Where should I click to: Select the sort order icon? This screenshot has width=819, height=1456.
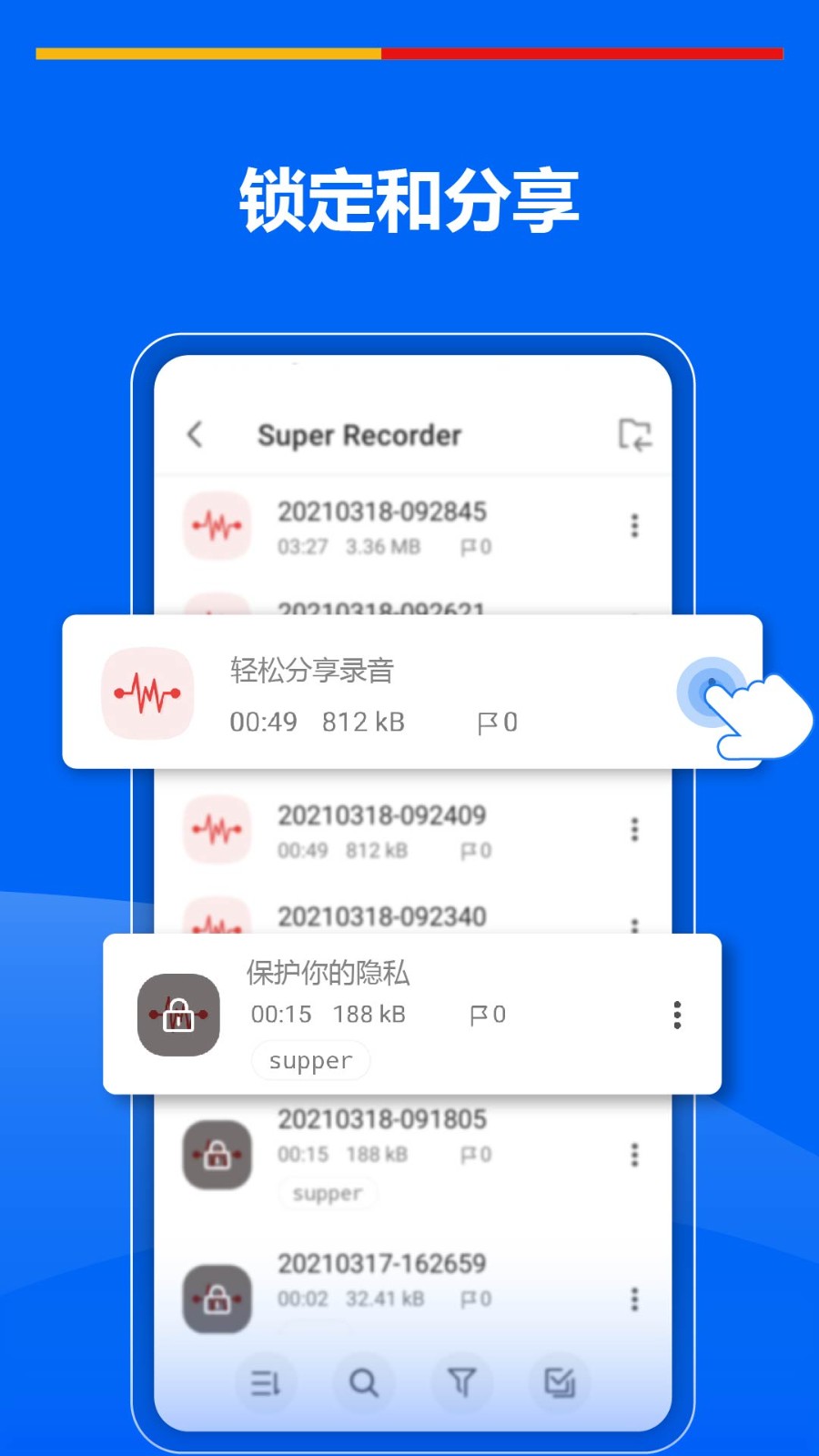click(x=266, y=1382)
